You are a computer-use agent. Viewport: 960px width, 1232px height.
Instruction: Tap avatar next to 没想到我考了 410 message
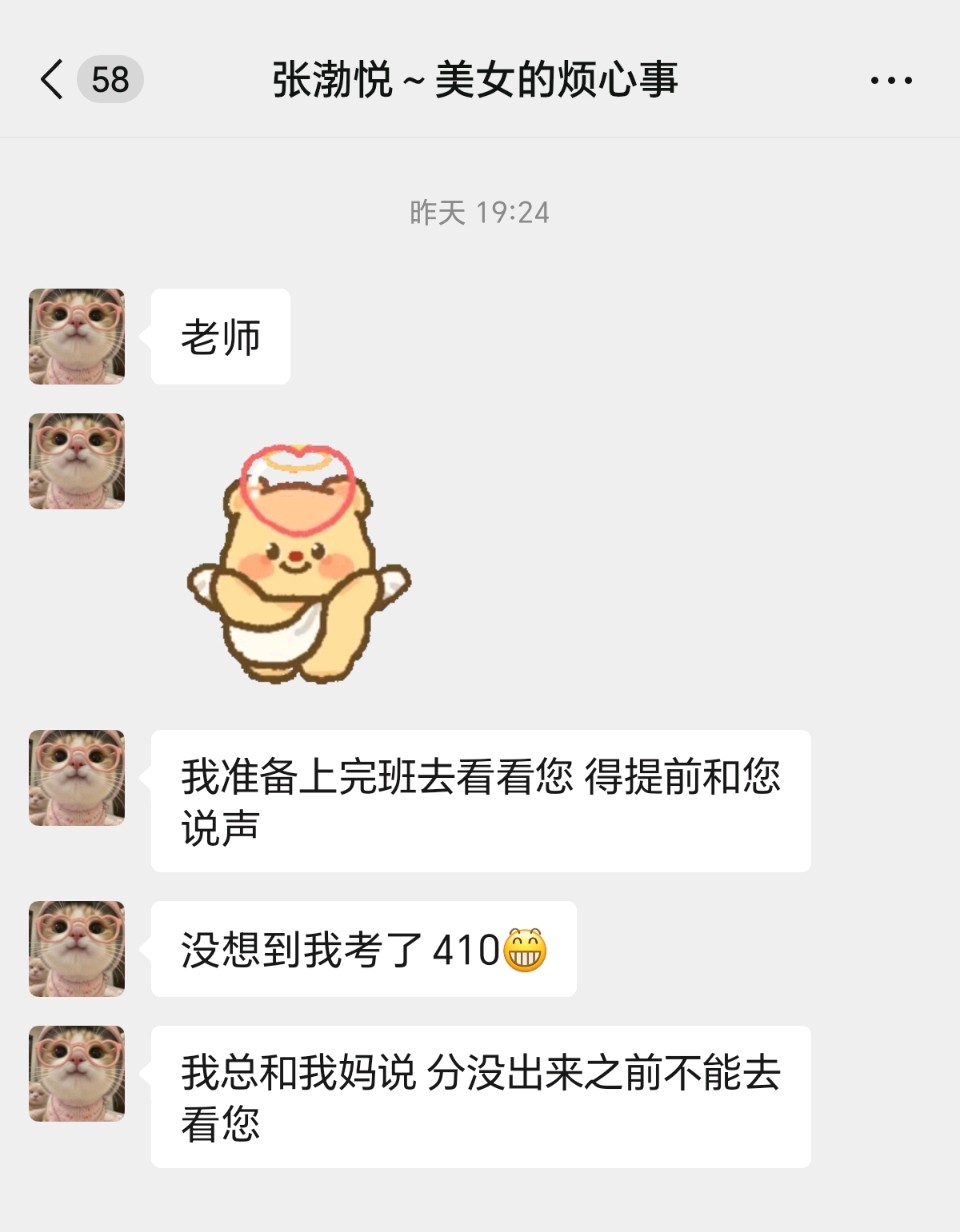coord(77,949)
